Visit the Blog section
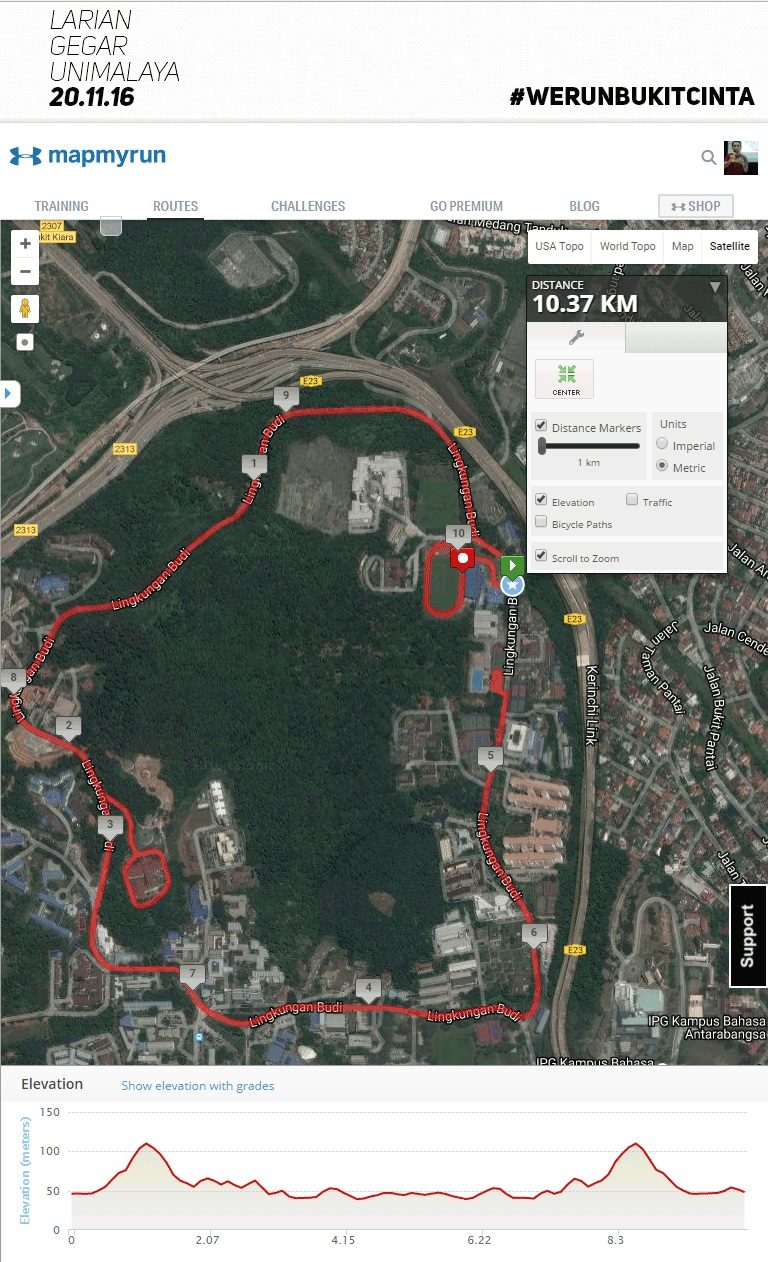The width and height of the screenshot is (768, 1262). [585, 206]
